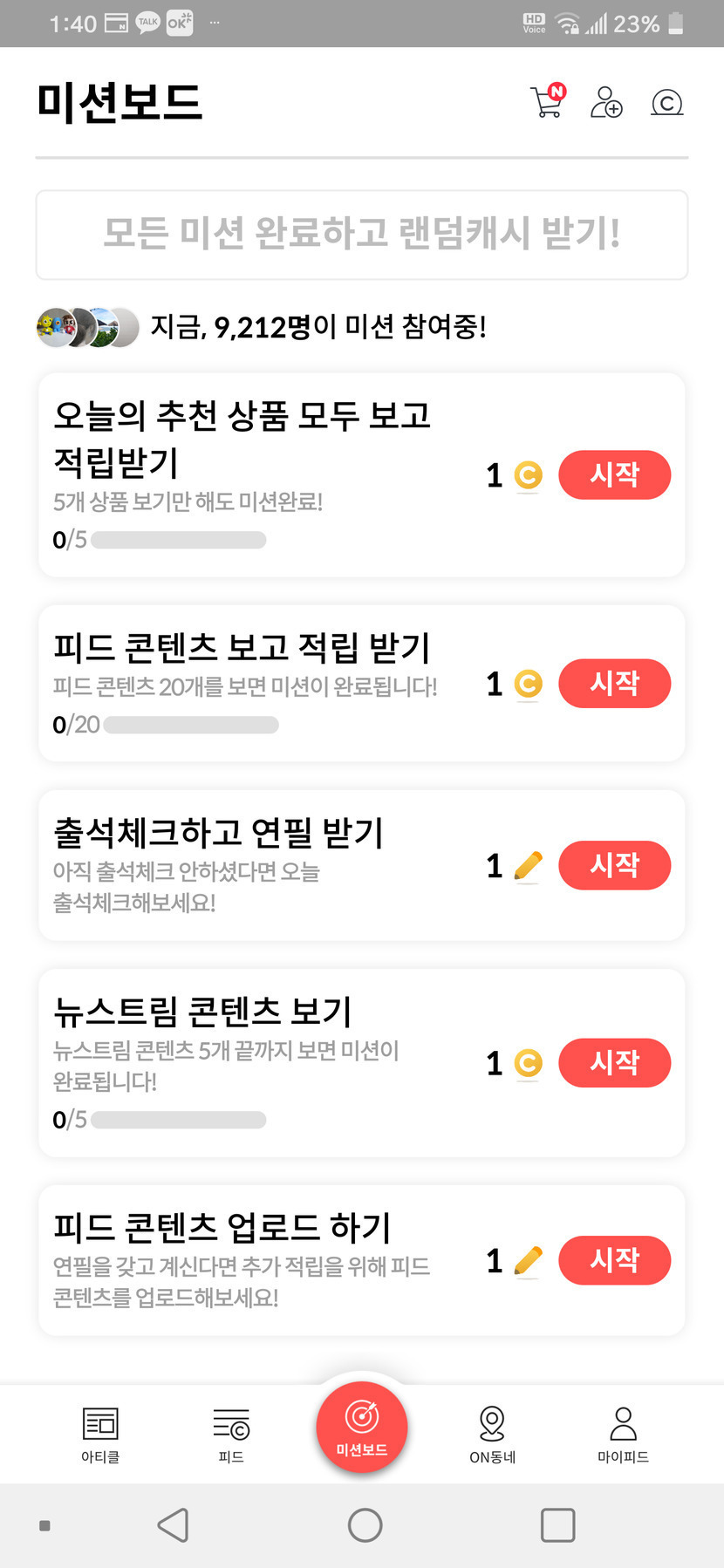Open the 마이피드 tab
This screenshot has height=1568, width=724.
623,1434
